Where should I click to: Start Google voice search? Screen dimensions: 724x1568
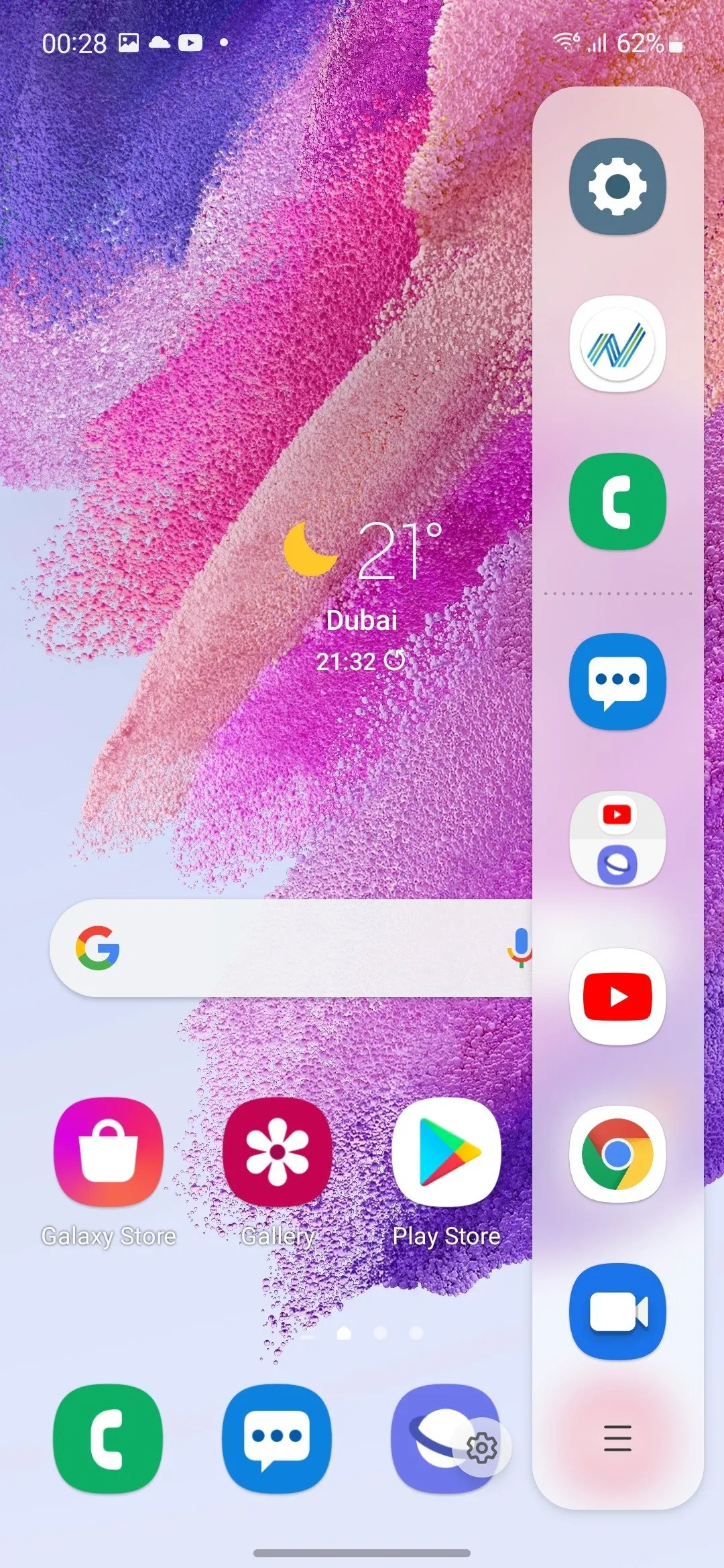coord(520,948)
